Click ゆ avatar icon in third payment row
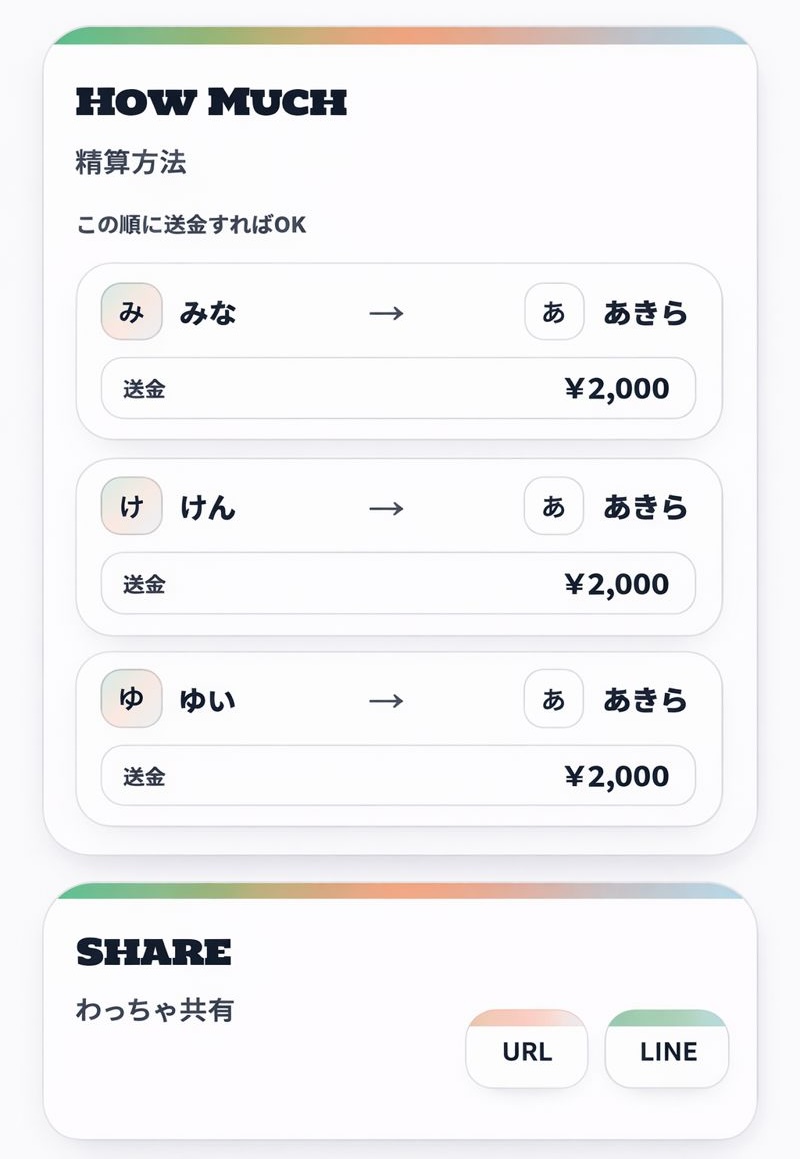 coord(131,699)
